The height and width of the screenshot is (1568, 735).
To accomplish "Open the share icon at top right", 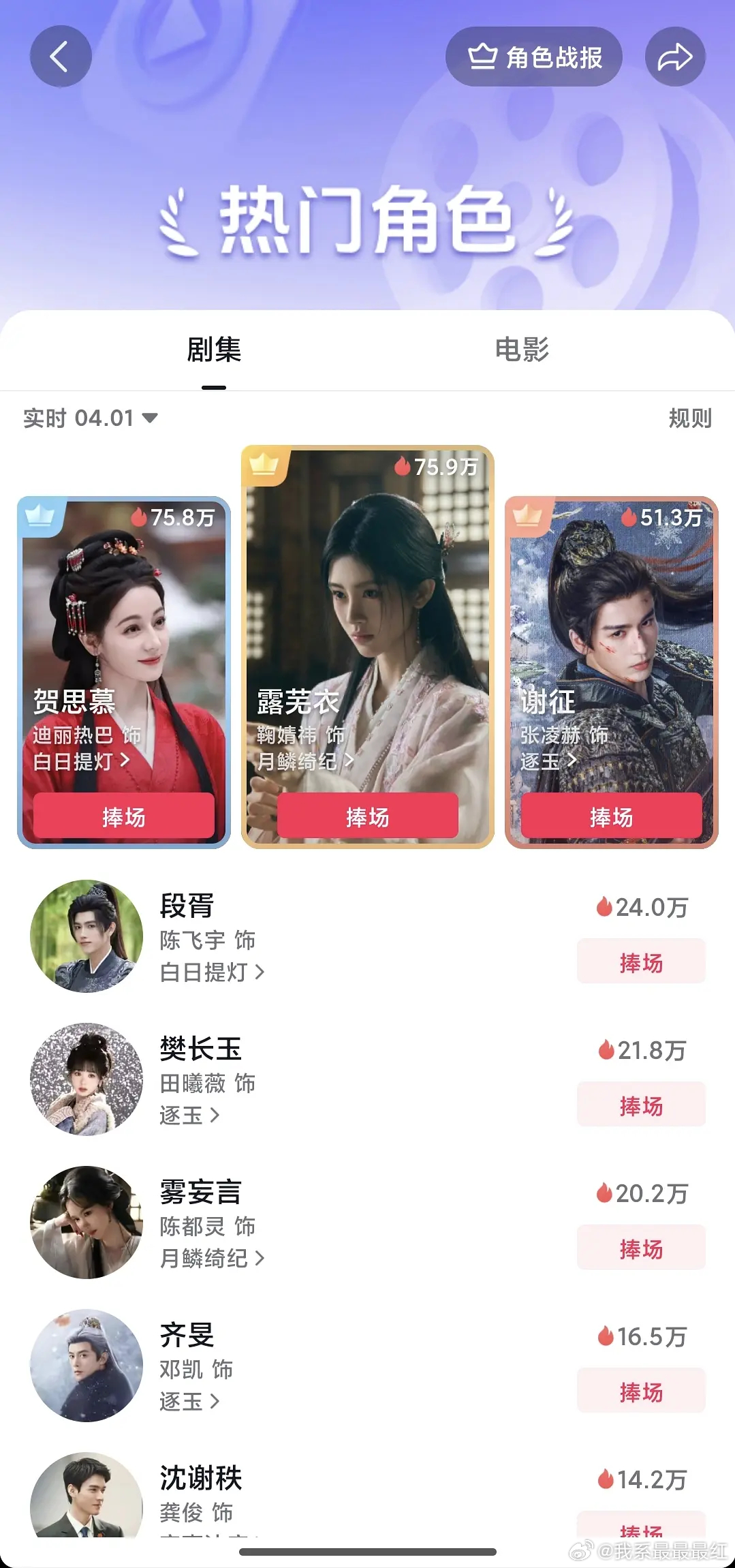I will click(x=674, y=57).
